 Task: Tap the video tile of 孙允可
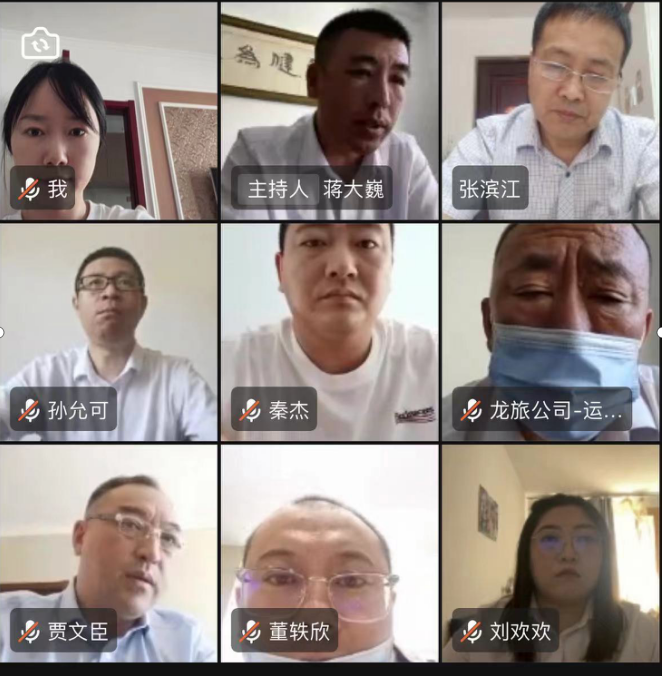tap(108, 331)
